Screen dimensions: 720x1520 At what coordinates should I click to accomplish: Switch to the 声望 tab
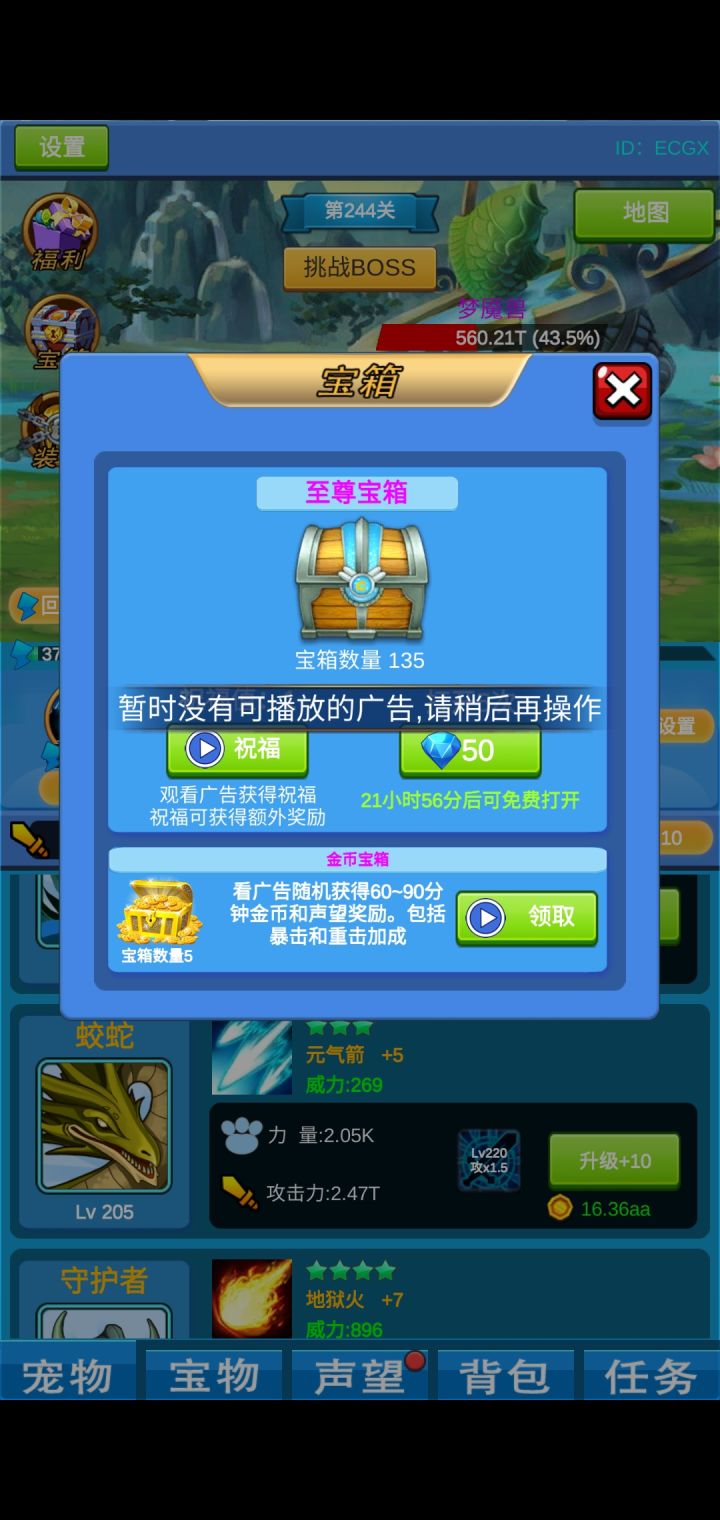click(359, 1377)
